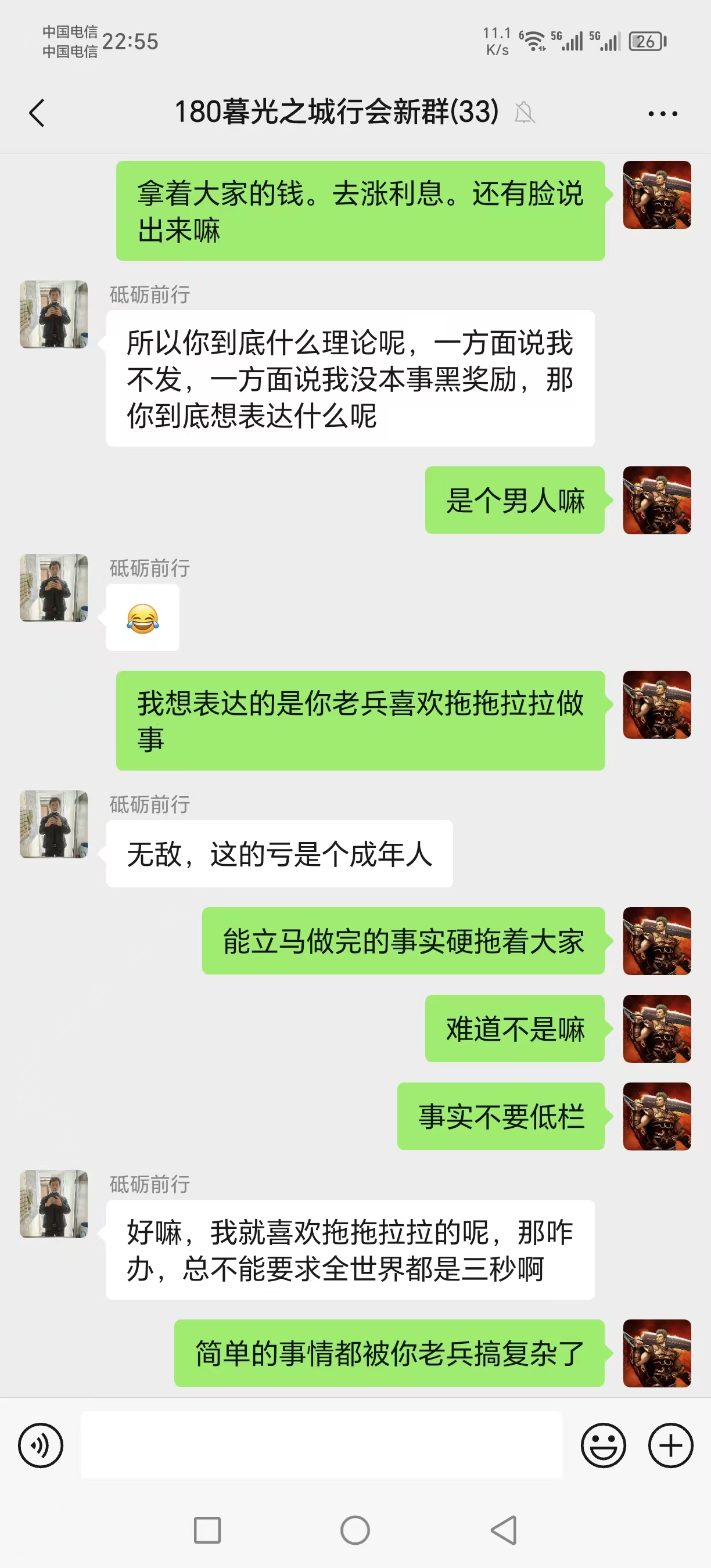
Task: Go back to the chat list
Action: point(37,113)
